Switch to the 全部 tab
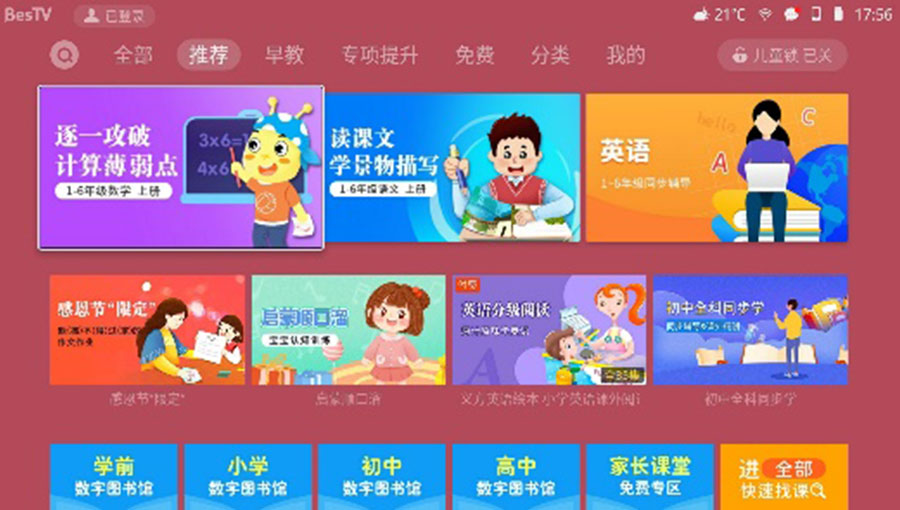Viewport: 900px width, 510px height. [x=133, y=55]
